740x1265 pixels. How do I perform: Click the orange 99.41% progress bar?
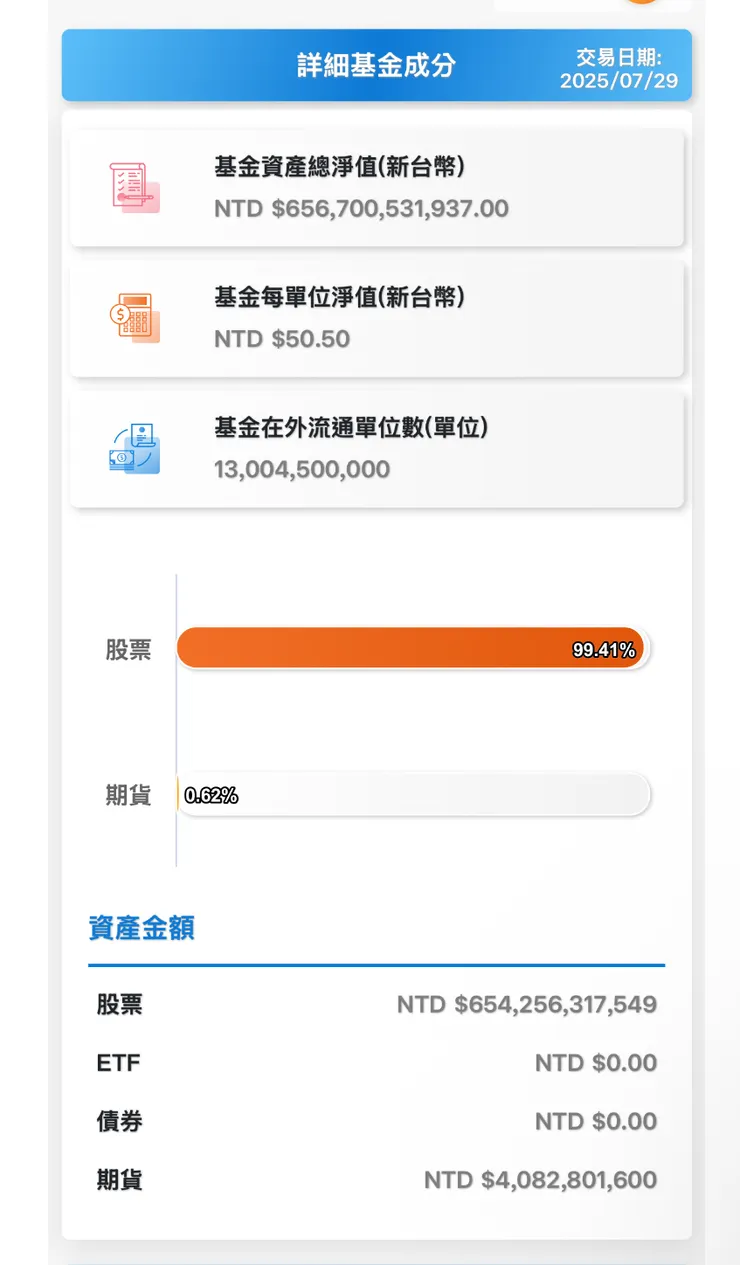[x=413, y=648]
